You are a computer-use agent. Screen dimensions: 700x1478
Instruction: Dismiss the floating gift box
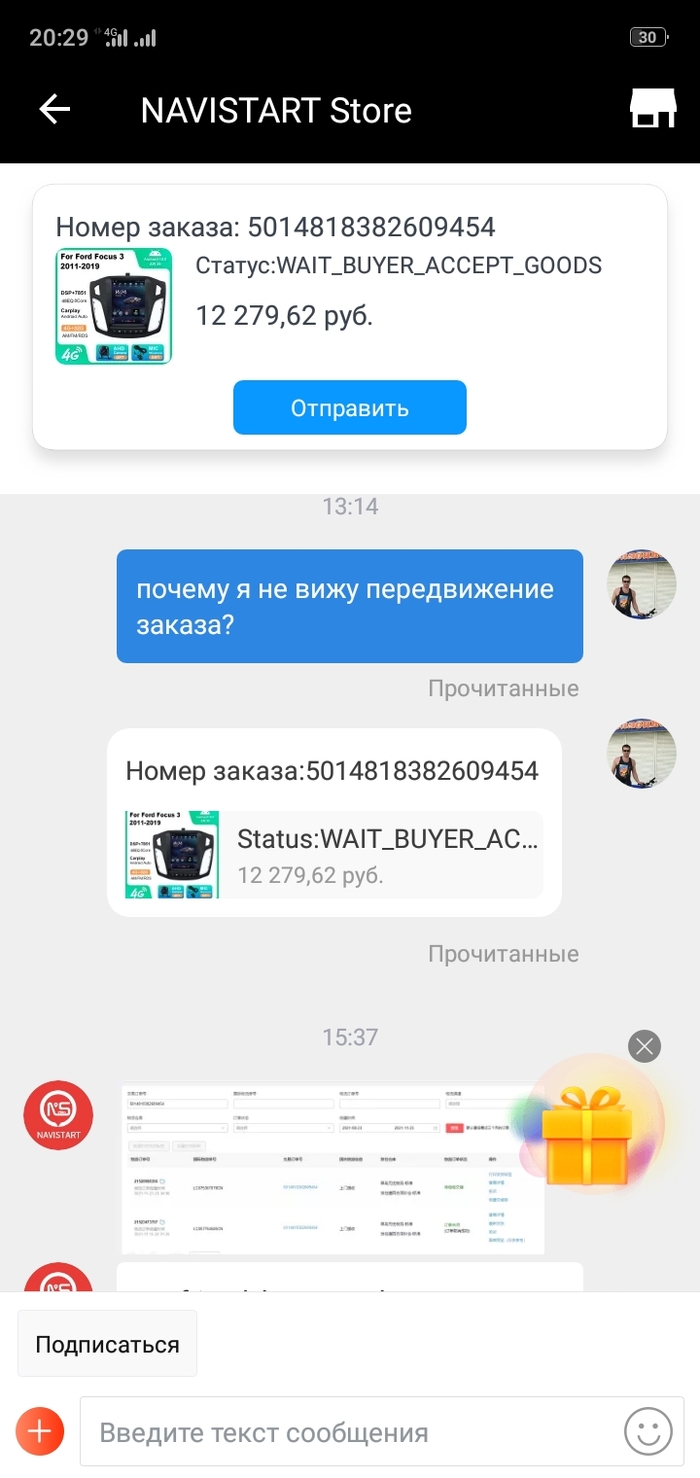pos(645,1047)
